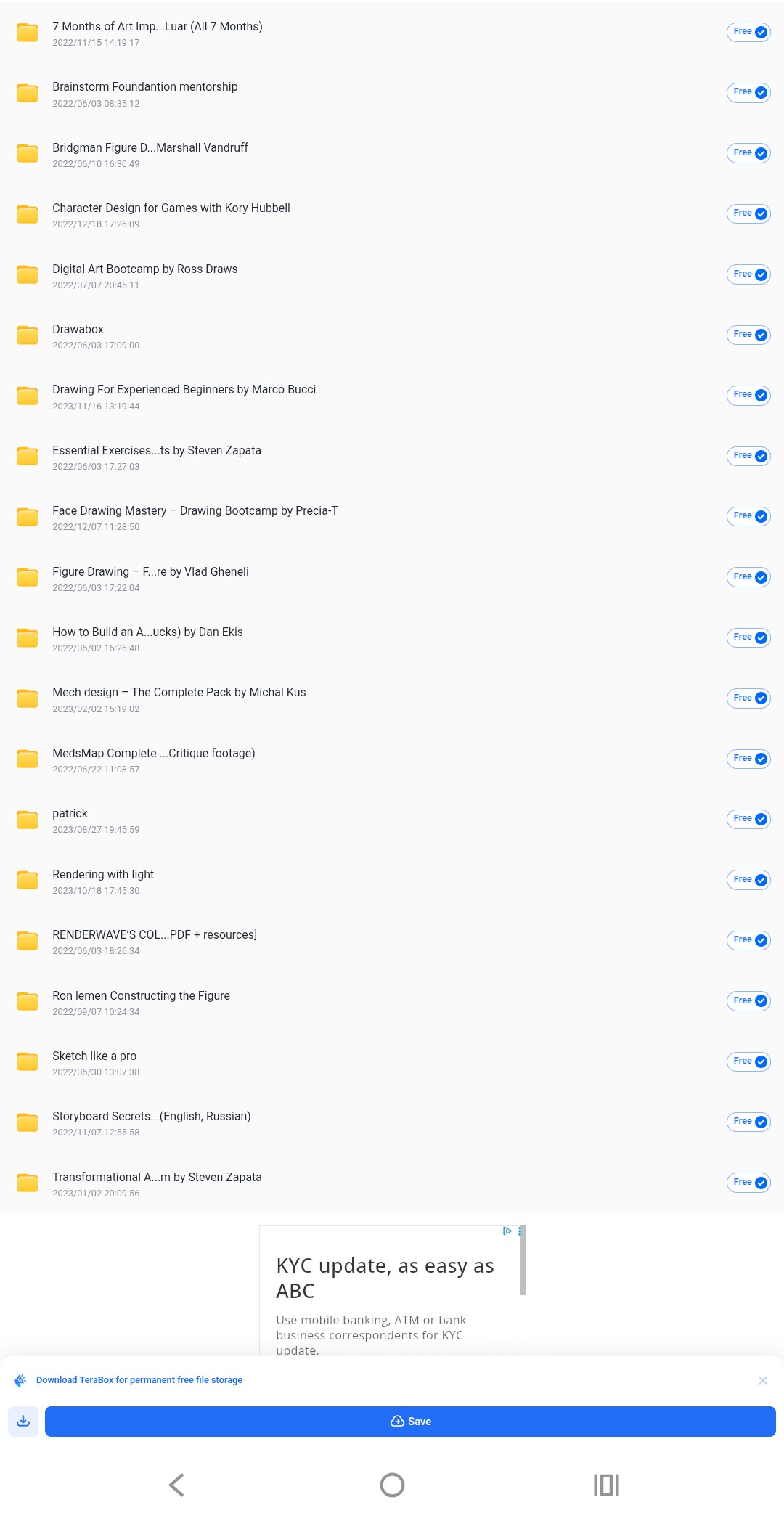Dismiss the Download TeraBox banner

763,1380
